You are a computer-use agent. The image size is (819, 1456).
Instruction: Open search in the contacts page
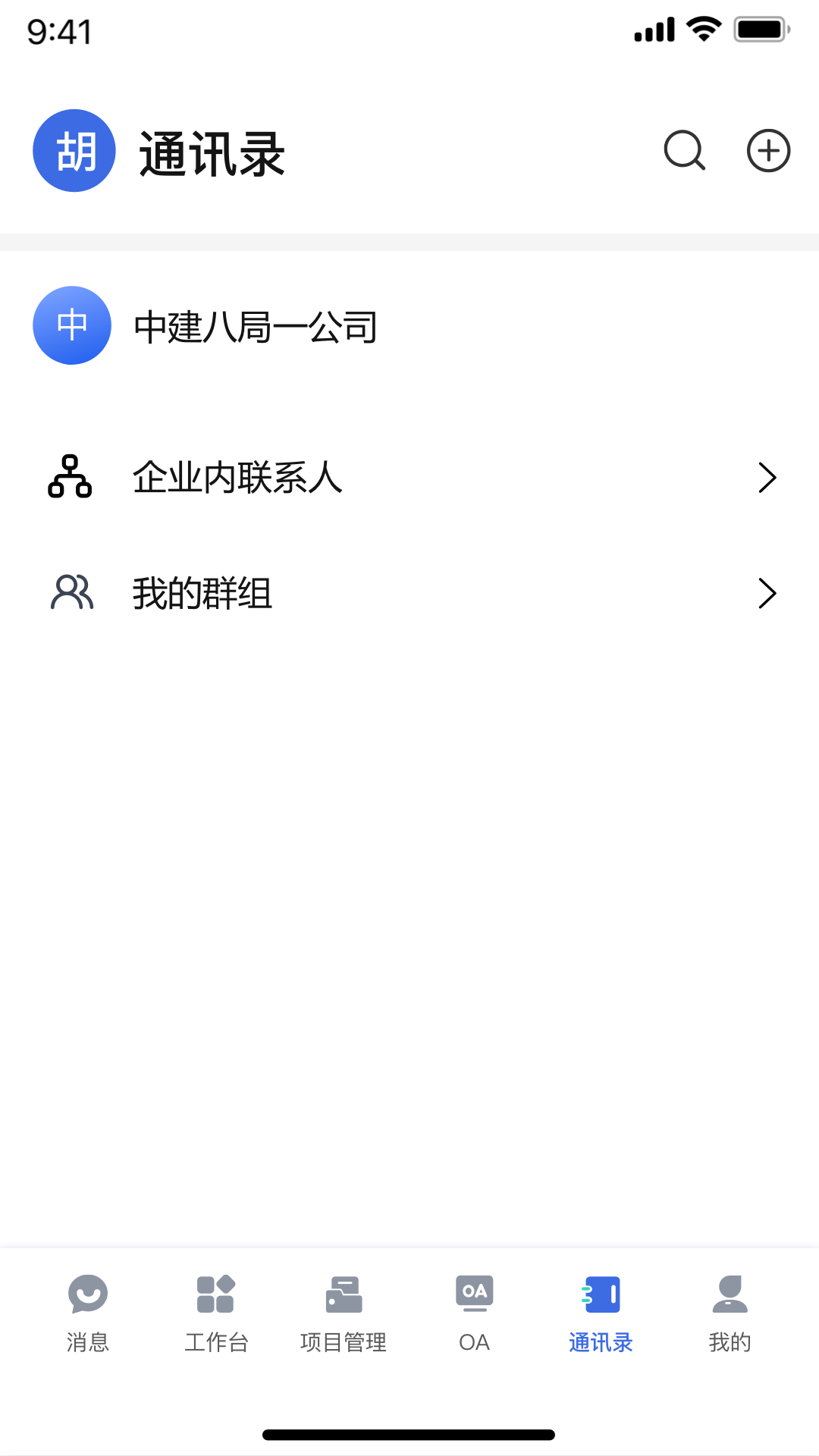[x=684, y=150]
